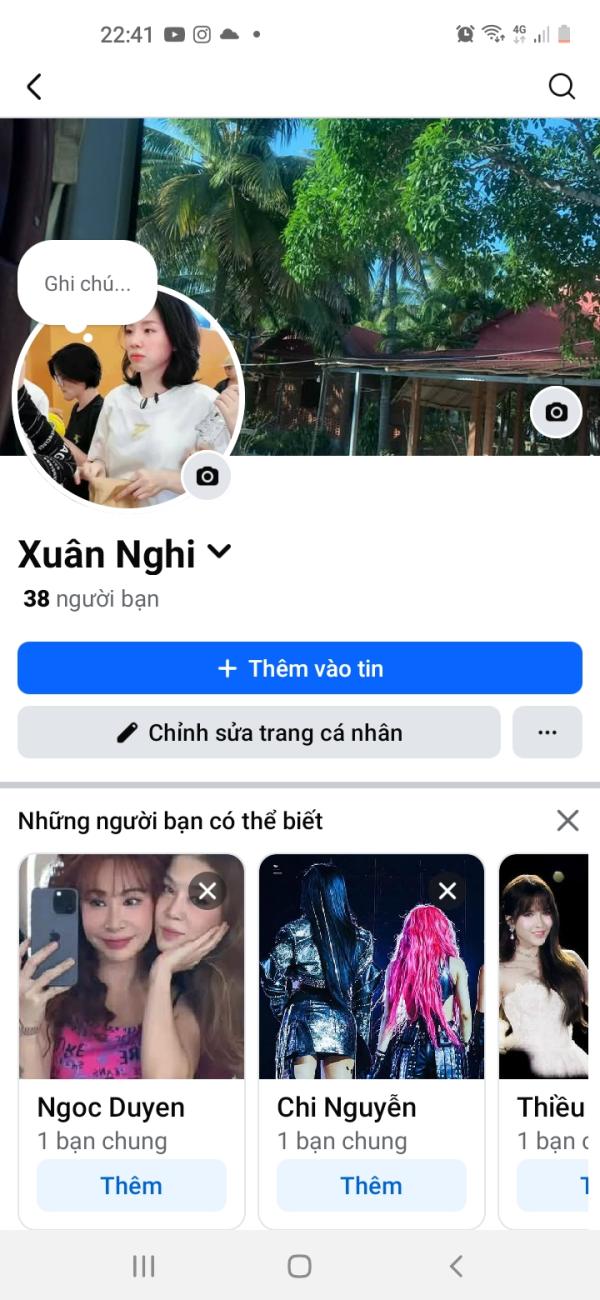Remove the Ngoc Duyen suggestion
Screen dimensions: 600x1300
[x=207, y=891]
